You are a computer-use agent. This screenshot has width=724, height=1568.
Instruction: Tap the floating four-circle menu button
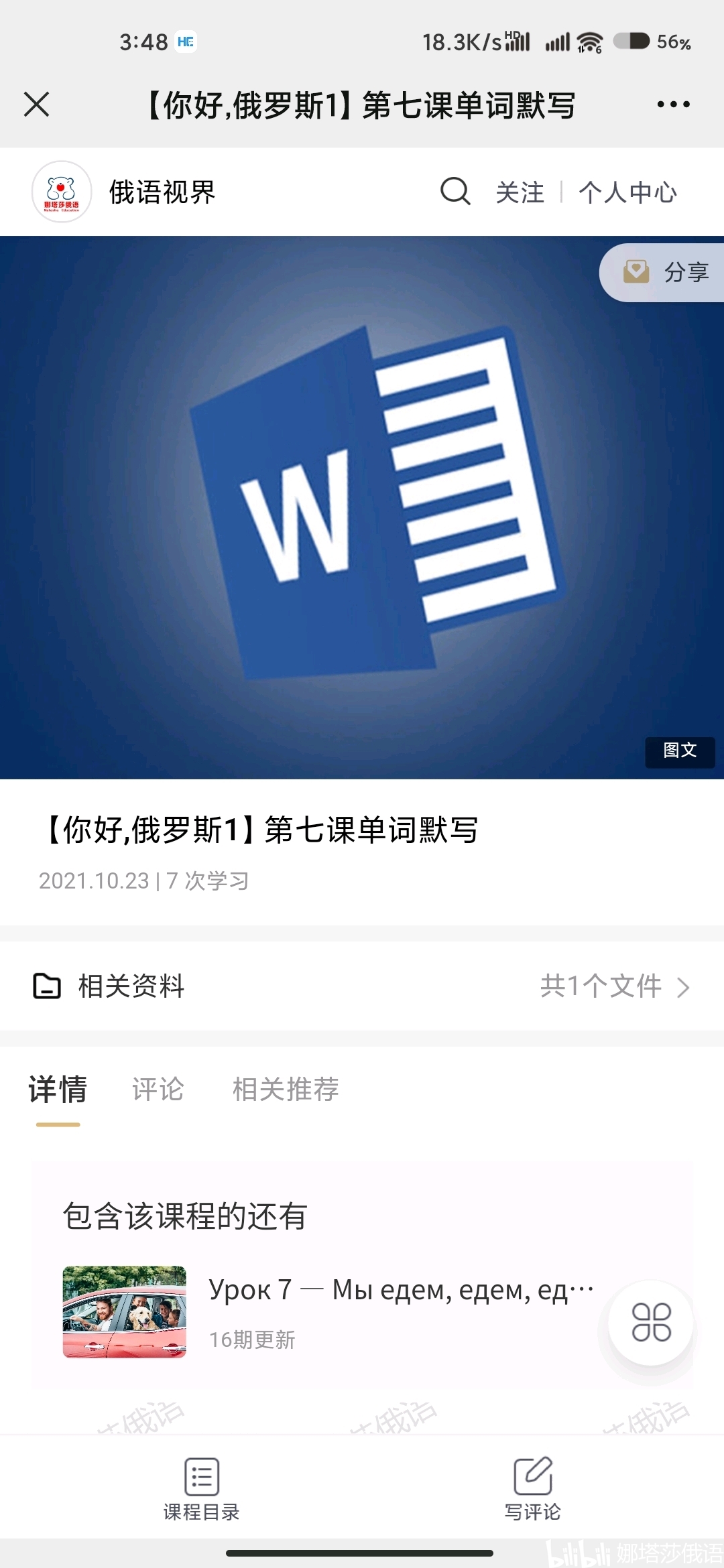[651, 1322]
